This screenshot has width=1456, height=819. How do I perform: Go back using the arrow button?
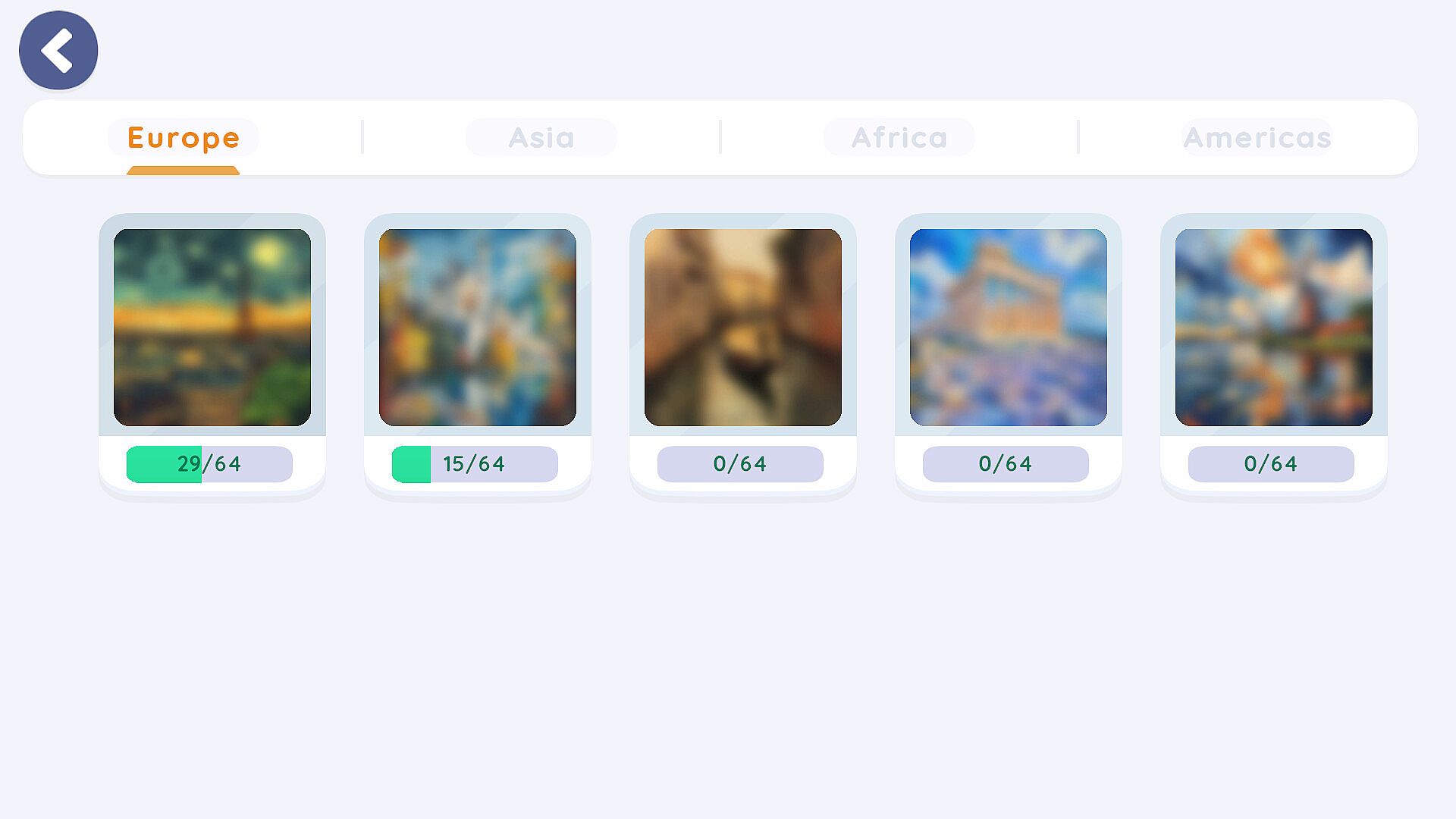(x=58, y=50)
